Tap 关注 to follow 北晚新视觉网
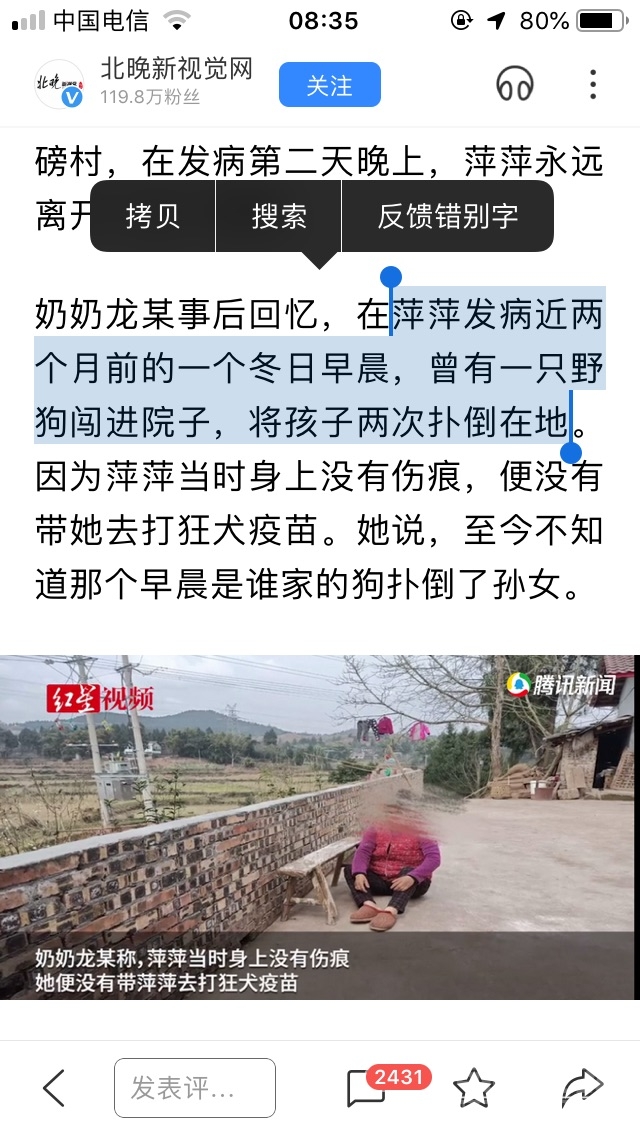The width and height of the screenshot is (640, 1136). click(x=329, y=85)
